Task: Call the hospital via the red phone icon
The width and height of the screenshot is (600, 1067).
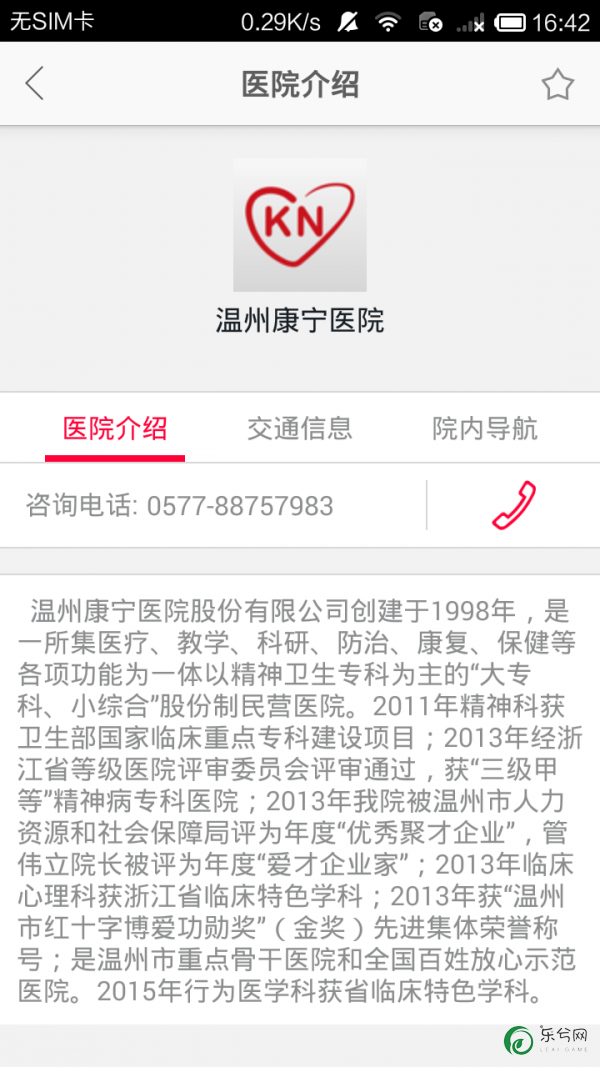Action: (514, 505)
